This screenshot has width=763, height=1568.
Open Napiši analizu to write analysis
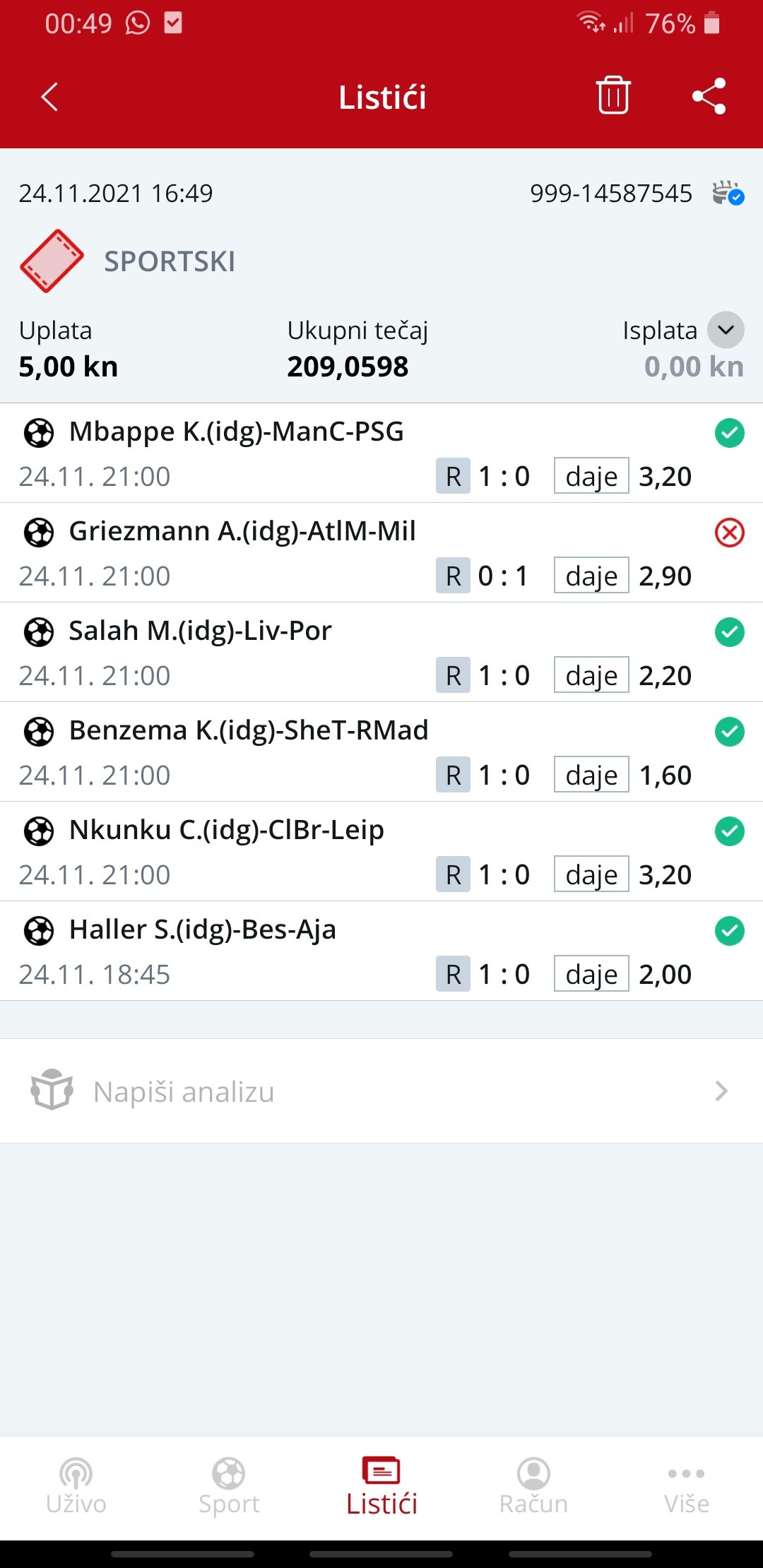[381, 1091]
